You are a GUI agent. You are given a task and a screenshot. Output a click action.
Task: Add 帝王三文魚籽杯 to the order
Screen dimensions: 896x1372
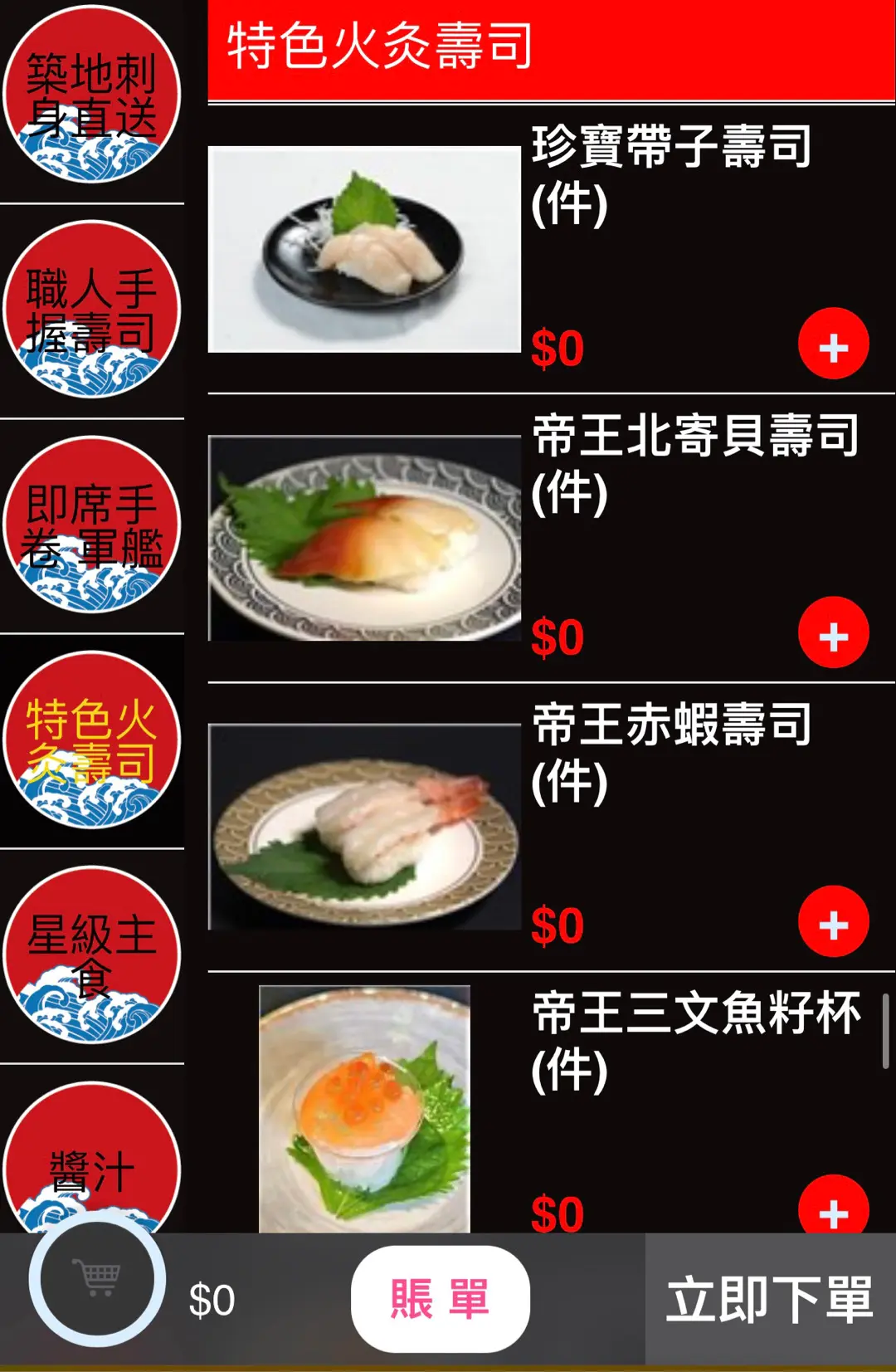pyautogui.click(x=833, y=1208)
